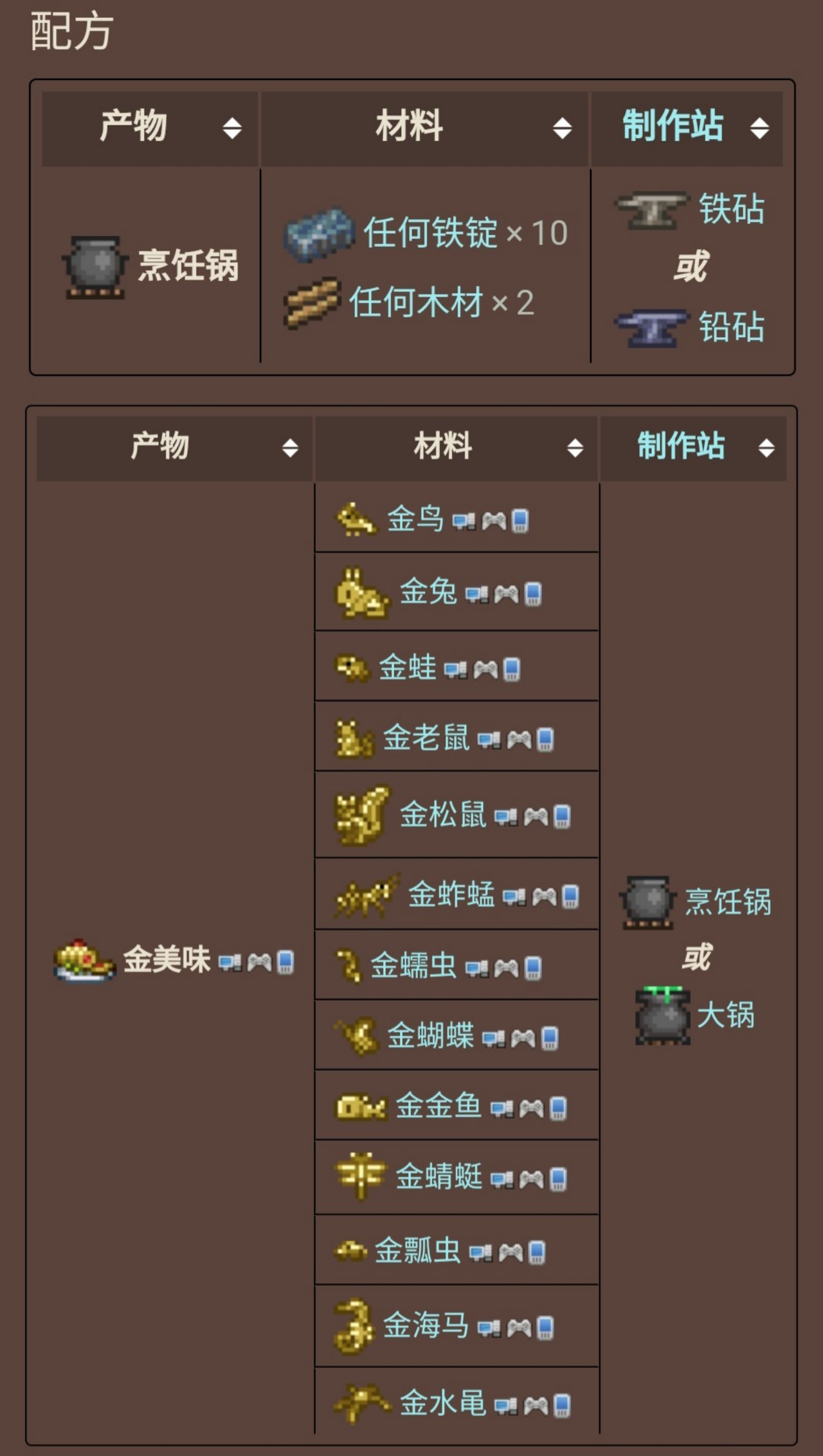Open the 任何木材 material link

[x=416, y=302]
